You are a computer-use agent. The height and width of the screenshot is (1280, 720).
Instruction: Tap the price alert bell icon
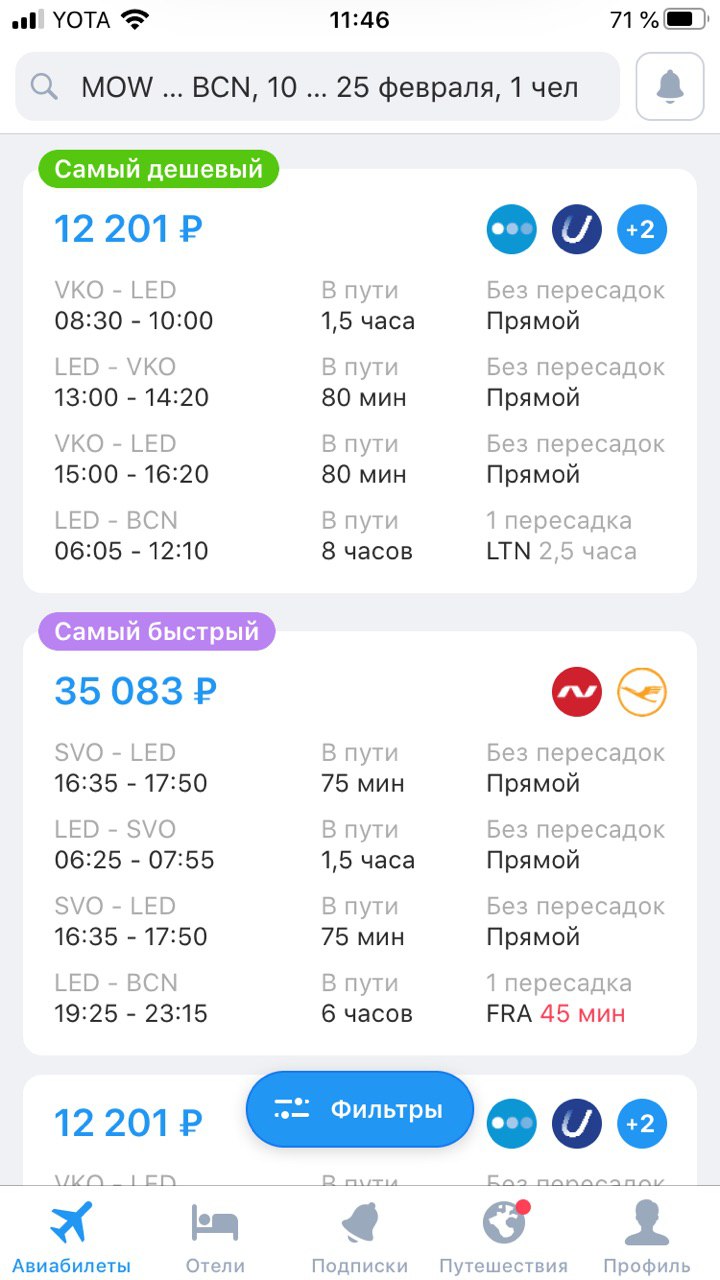[x=669, y=87]
